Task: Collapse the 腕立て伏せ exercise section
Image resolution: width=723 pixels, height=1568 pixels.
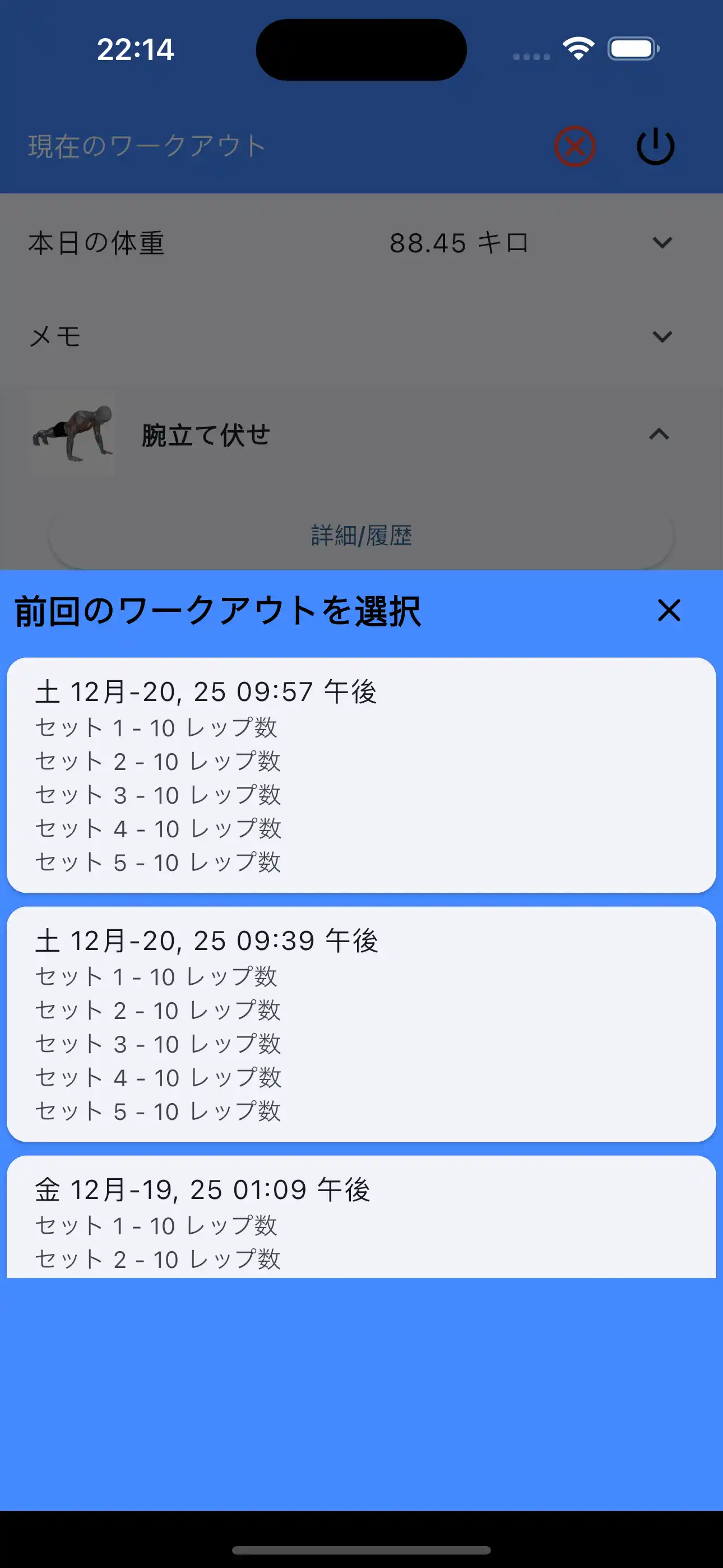Action: point(658,435)
